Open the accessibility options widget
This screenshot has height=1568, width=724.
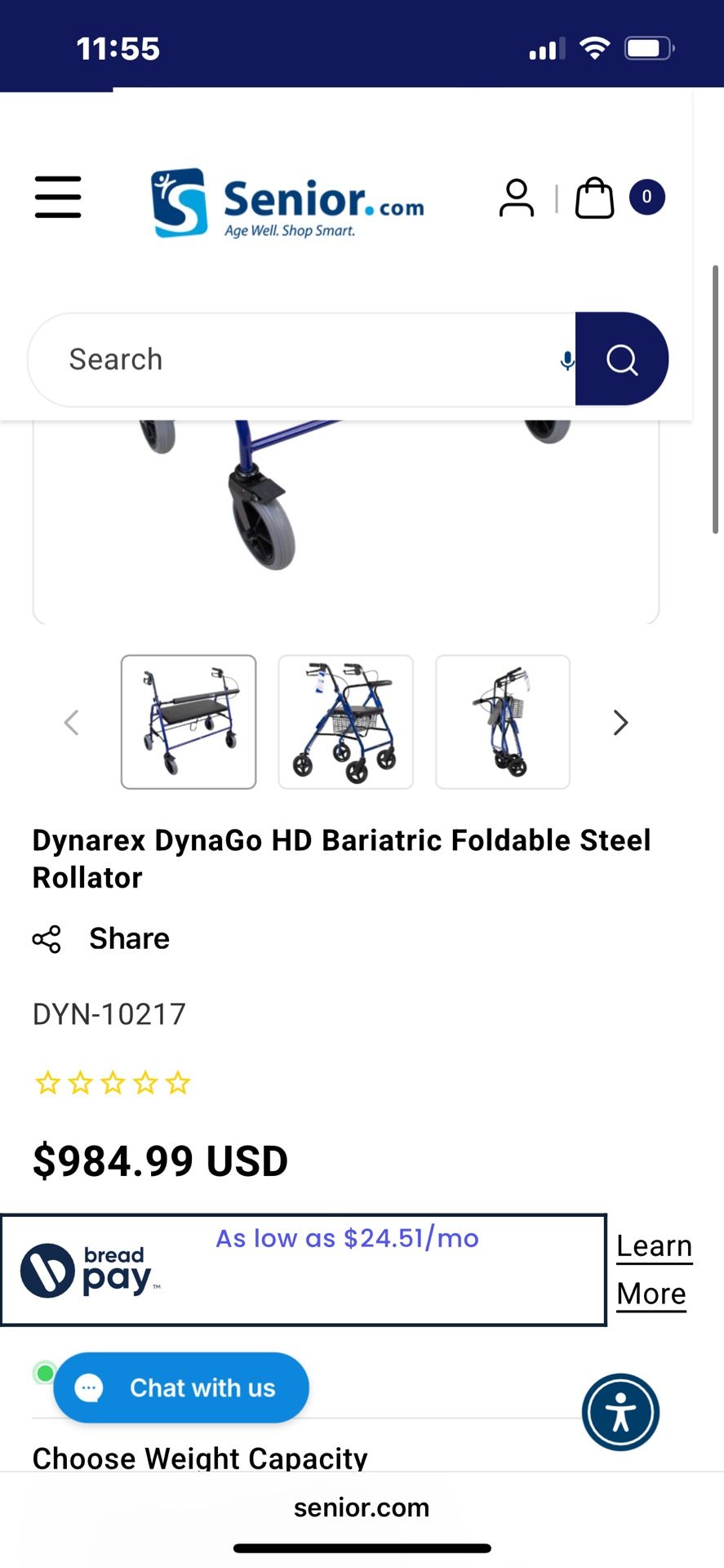(x=620, y=1412)
